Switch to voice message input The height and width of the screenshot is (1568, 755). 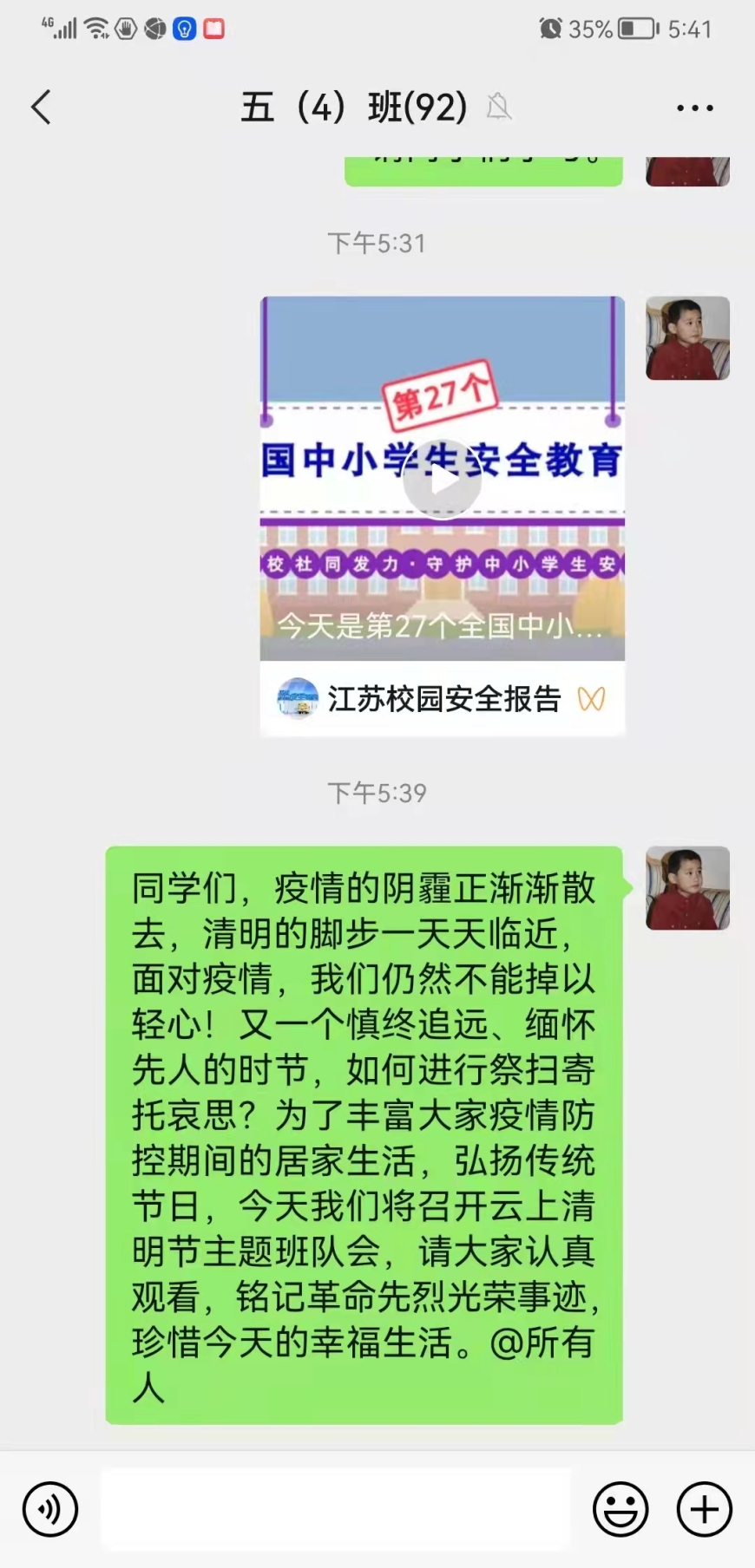[50, 1509]
